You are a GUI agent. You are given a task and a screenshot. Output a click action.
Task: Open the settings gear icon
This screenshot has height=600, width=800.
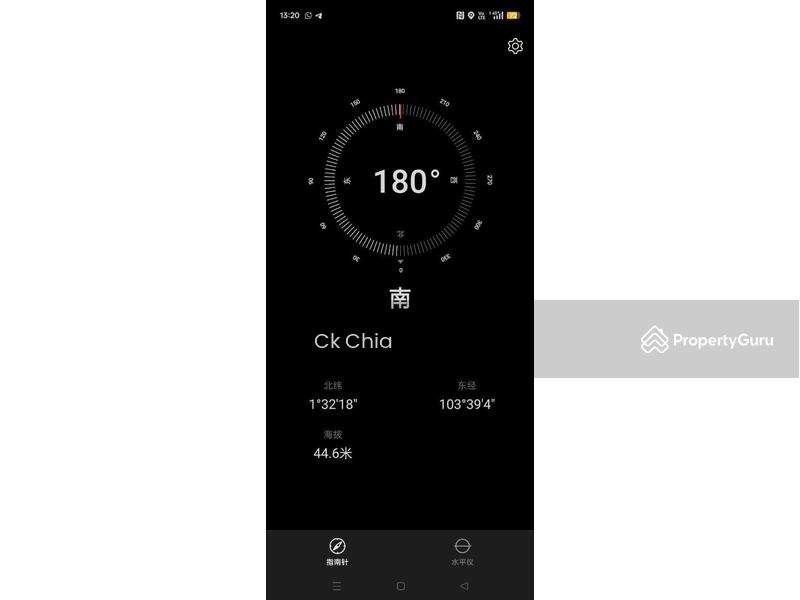click(515, 46)
